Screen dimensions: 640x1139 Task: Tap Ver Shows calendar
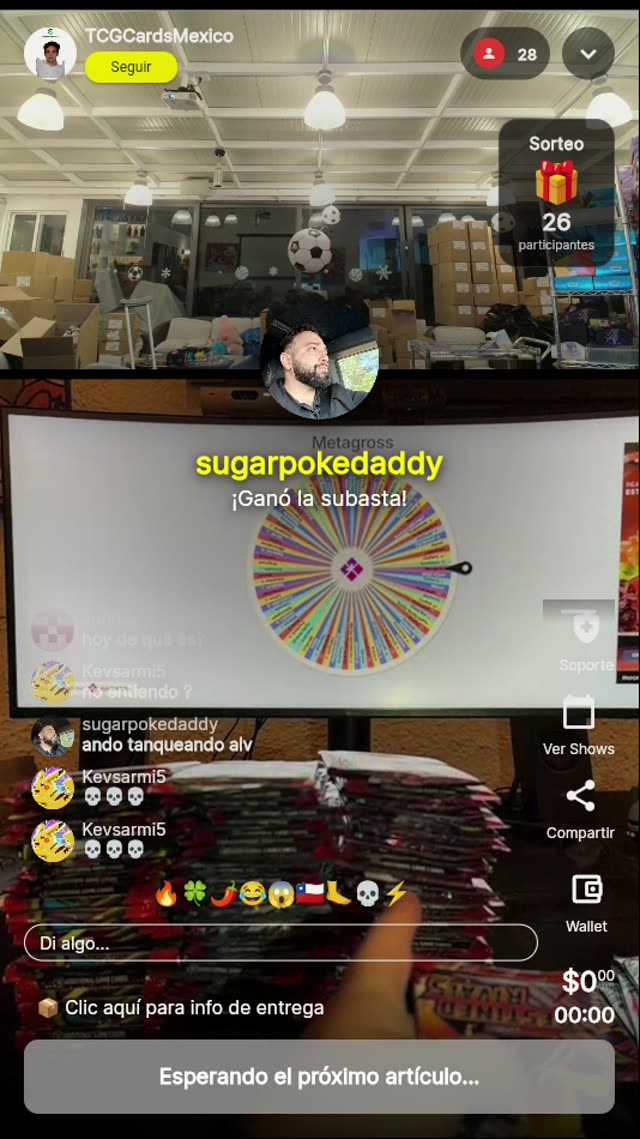pyautogui.click(x=578, y=725)
